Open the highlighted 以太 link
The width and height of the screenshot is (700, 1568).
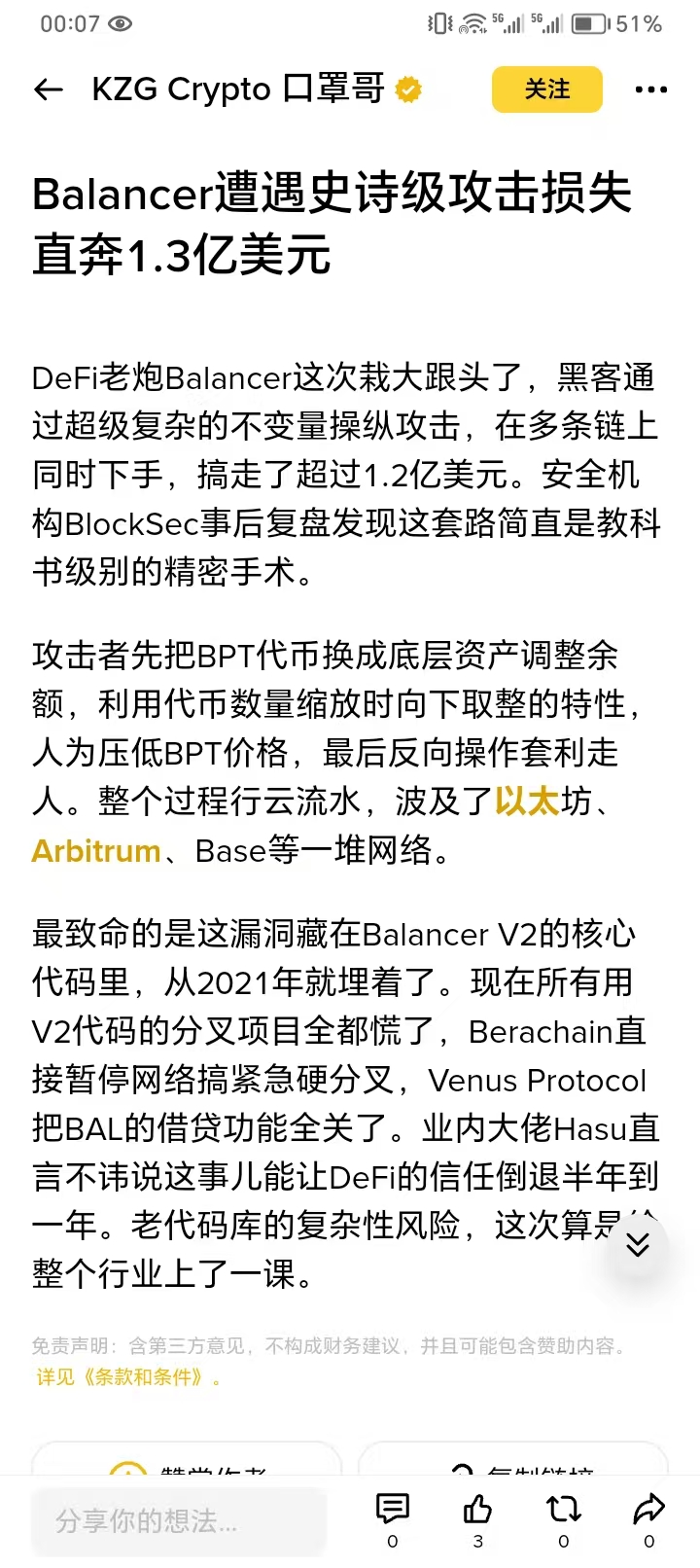click(x=526, y=802)
